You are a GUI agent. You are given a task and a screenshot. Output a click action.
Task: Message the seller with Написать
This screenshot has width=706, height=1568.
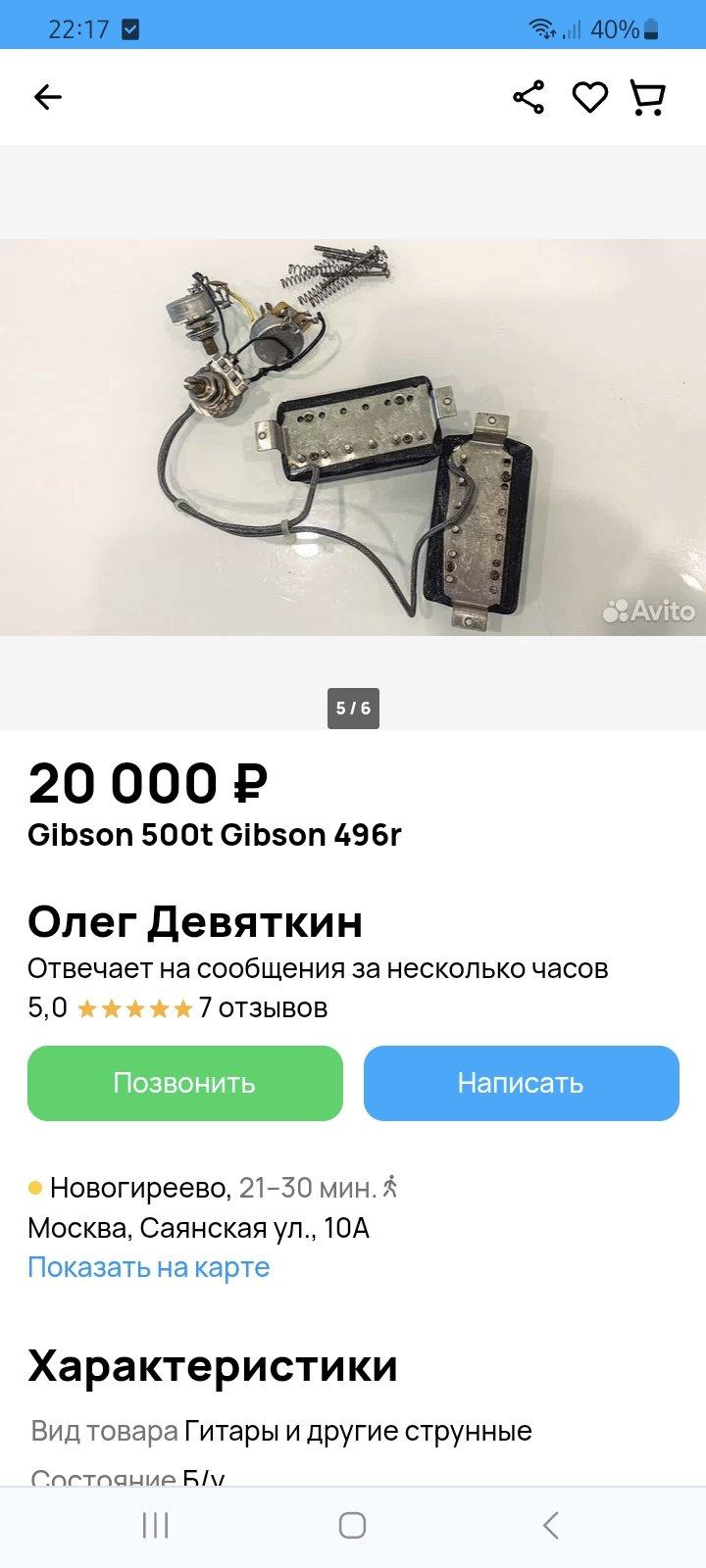[521, 1083]
